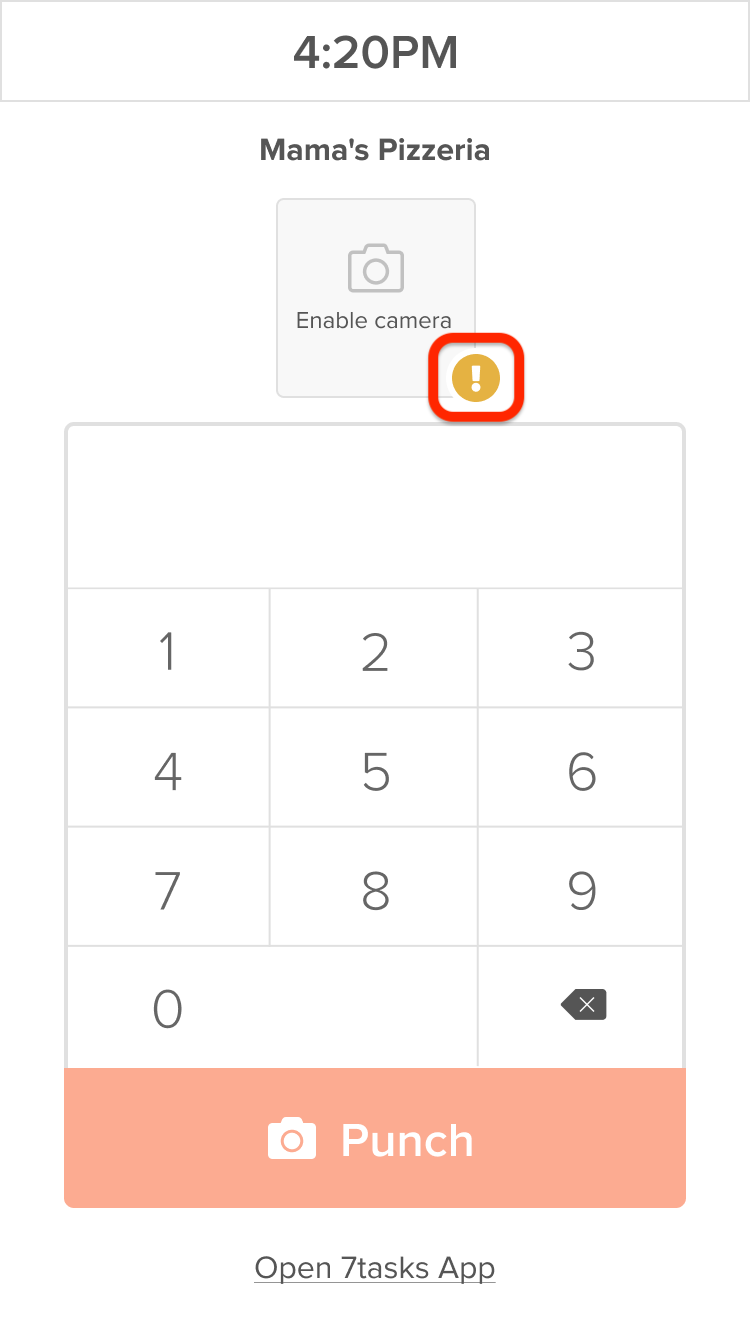Screen dimensions: 750x1334
Task: Enter digit 9 on the keypad
Action: point(581,887)
